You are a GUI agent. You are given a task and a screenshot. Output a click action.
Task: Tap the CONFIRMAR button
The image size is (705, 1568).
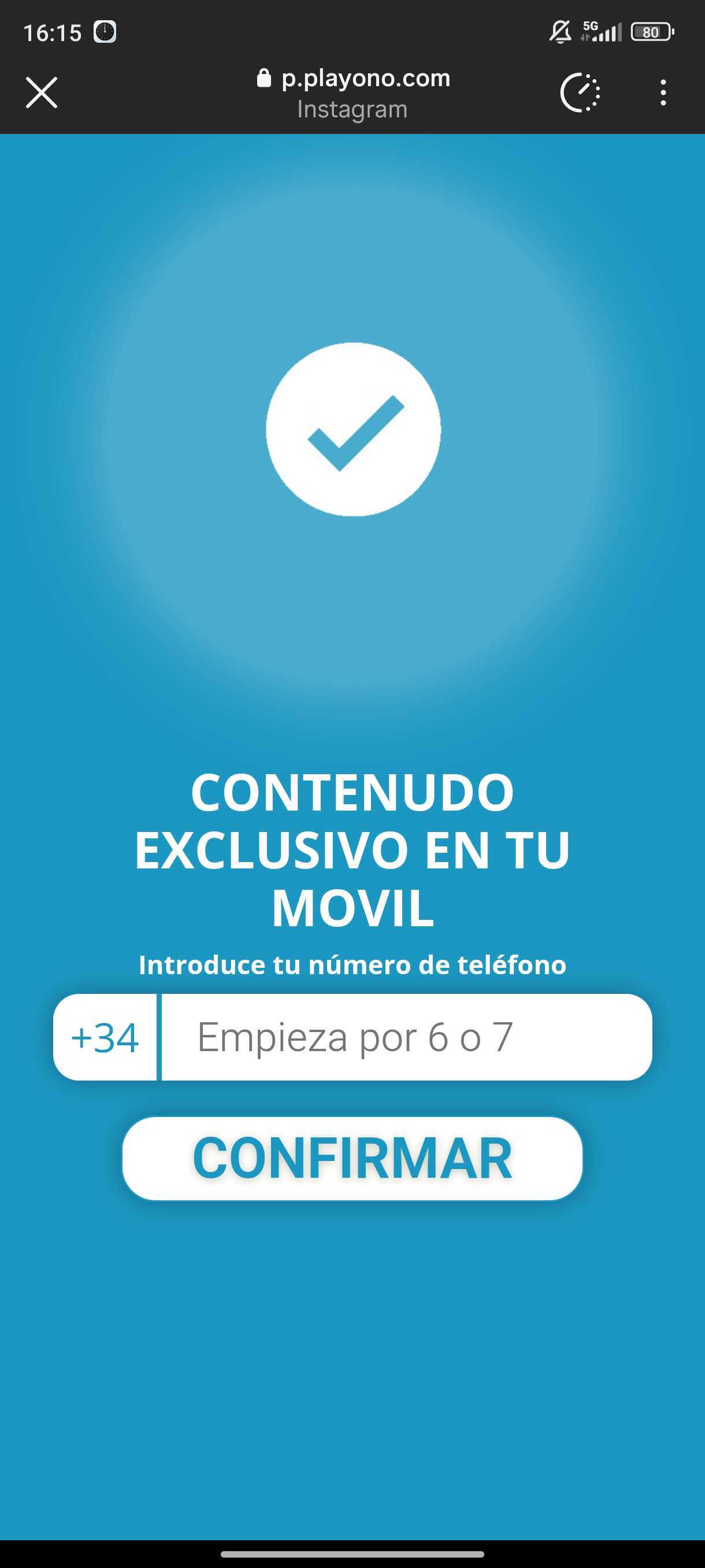(x=352, y=1157)
